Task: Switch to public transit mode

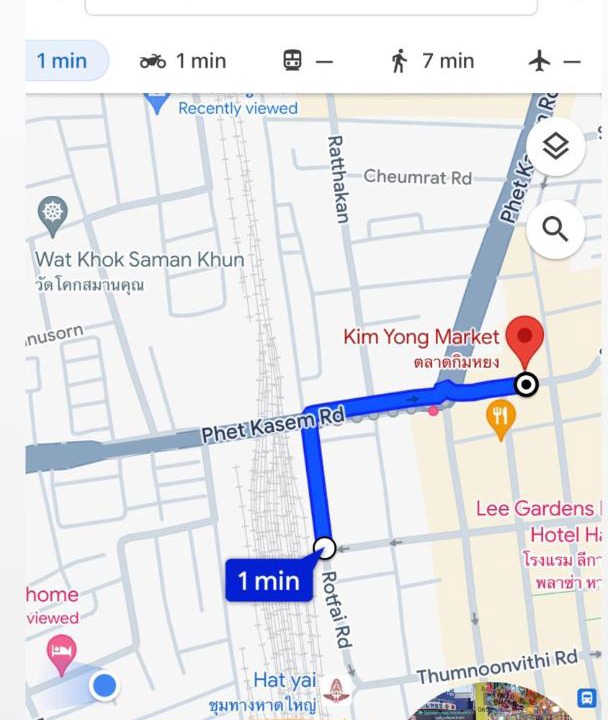Action: tap(308, 61)
